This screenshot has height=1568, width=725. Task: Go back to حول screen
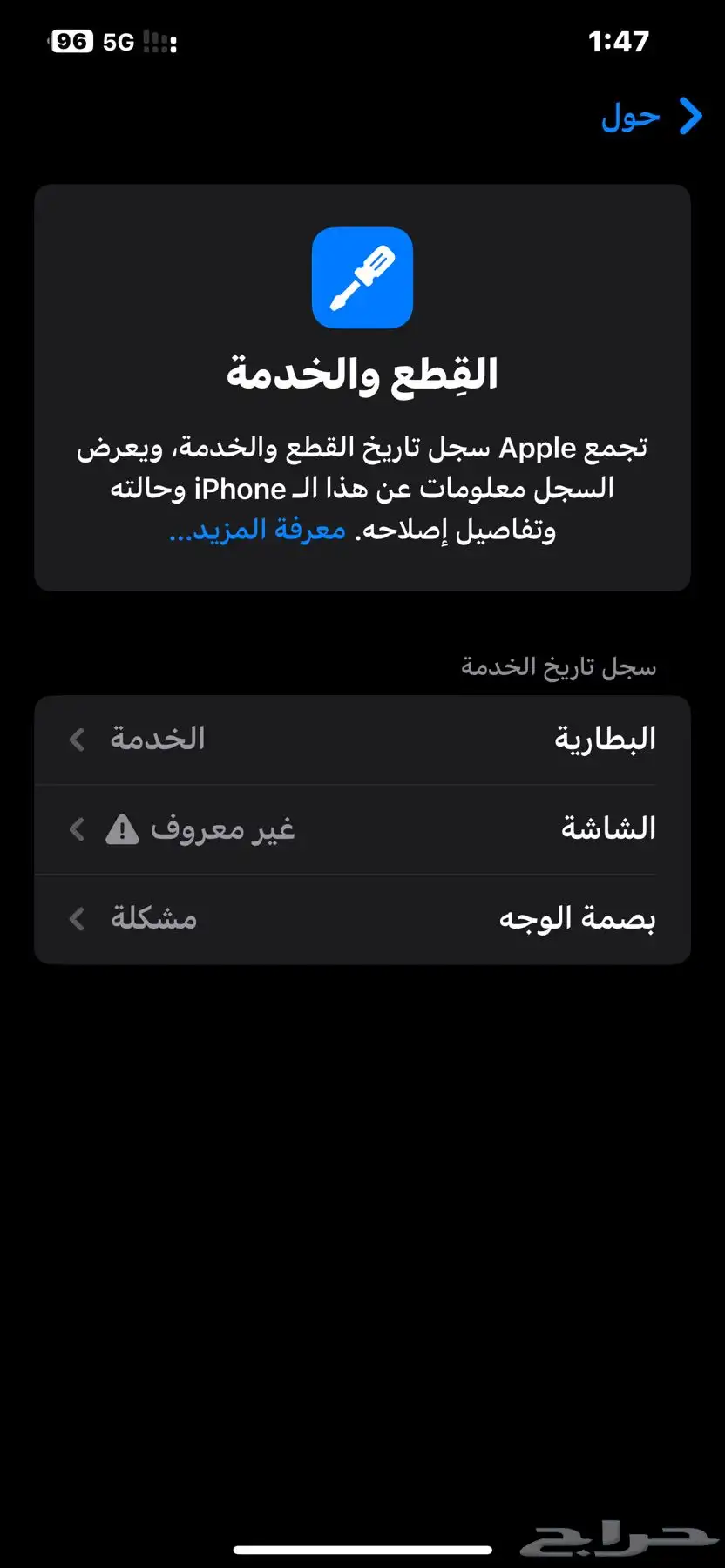point(652,117)
